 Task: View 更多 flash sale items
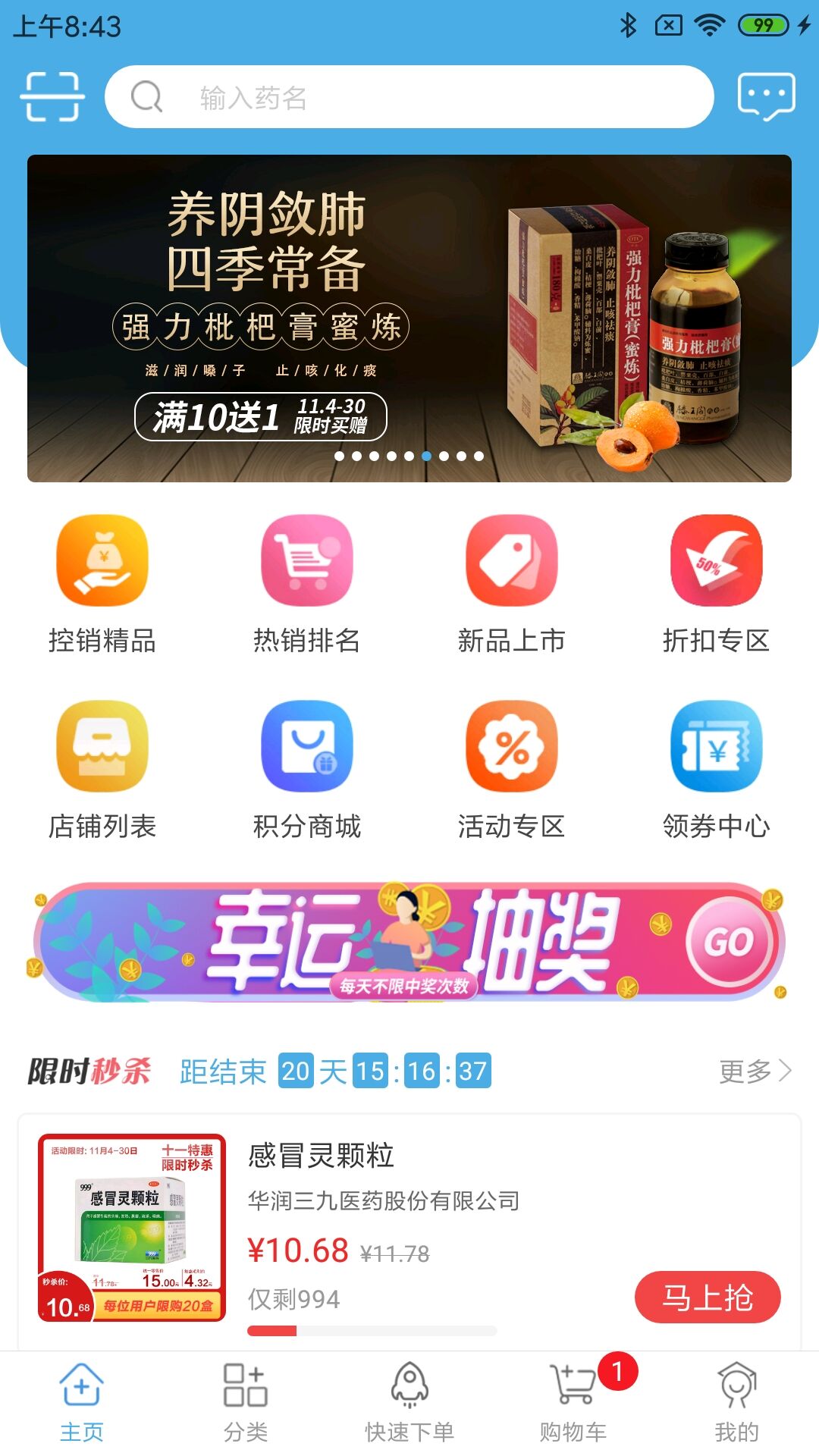[x=755, y=1071]
